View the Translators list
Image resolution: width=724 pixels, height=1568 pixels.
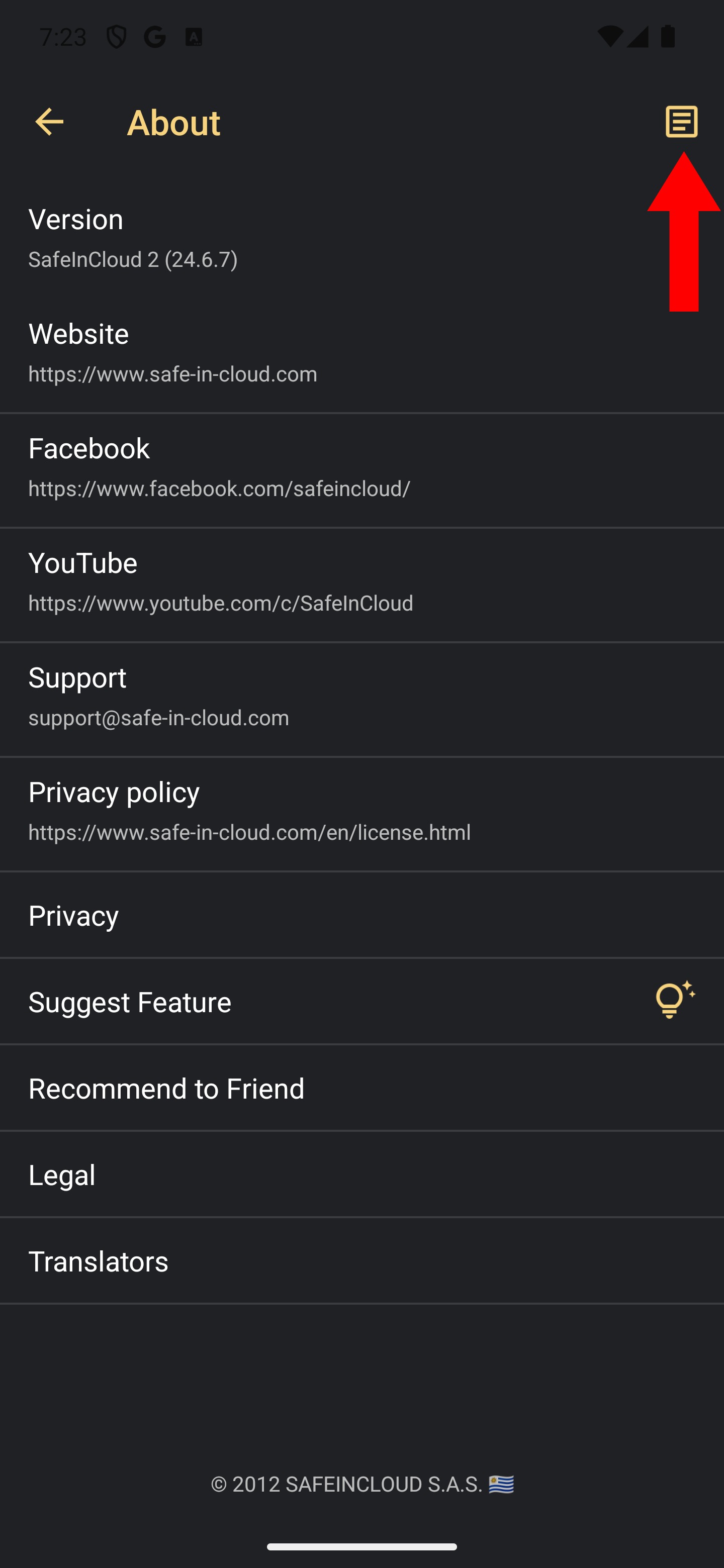(x=361, y=1260)
